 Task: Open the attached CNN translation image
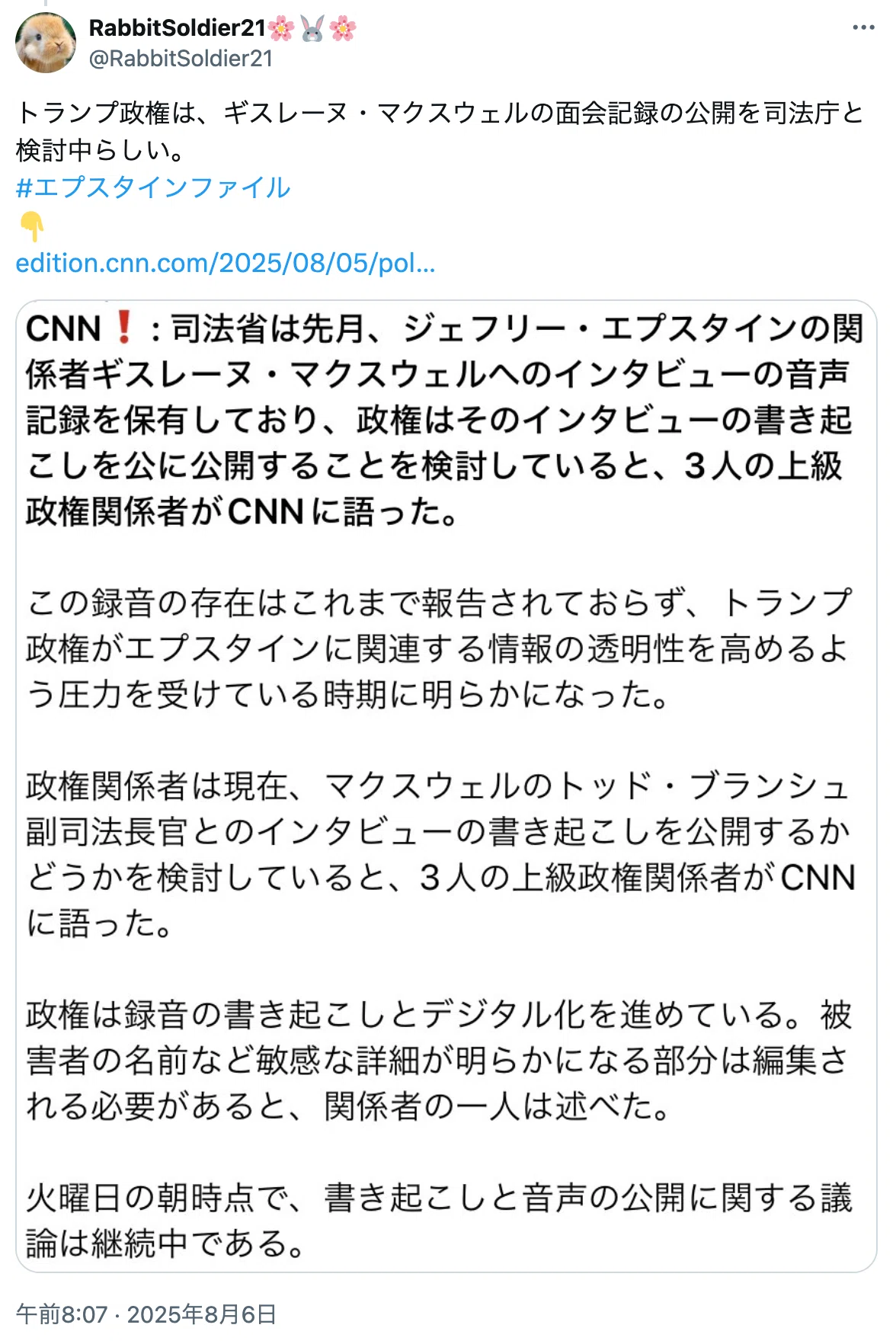[446, 786]
